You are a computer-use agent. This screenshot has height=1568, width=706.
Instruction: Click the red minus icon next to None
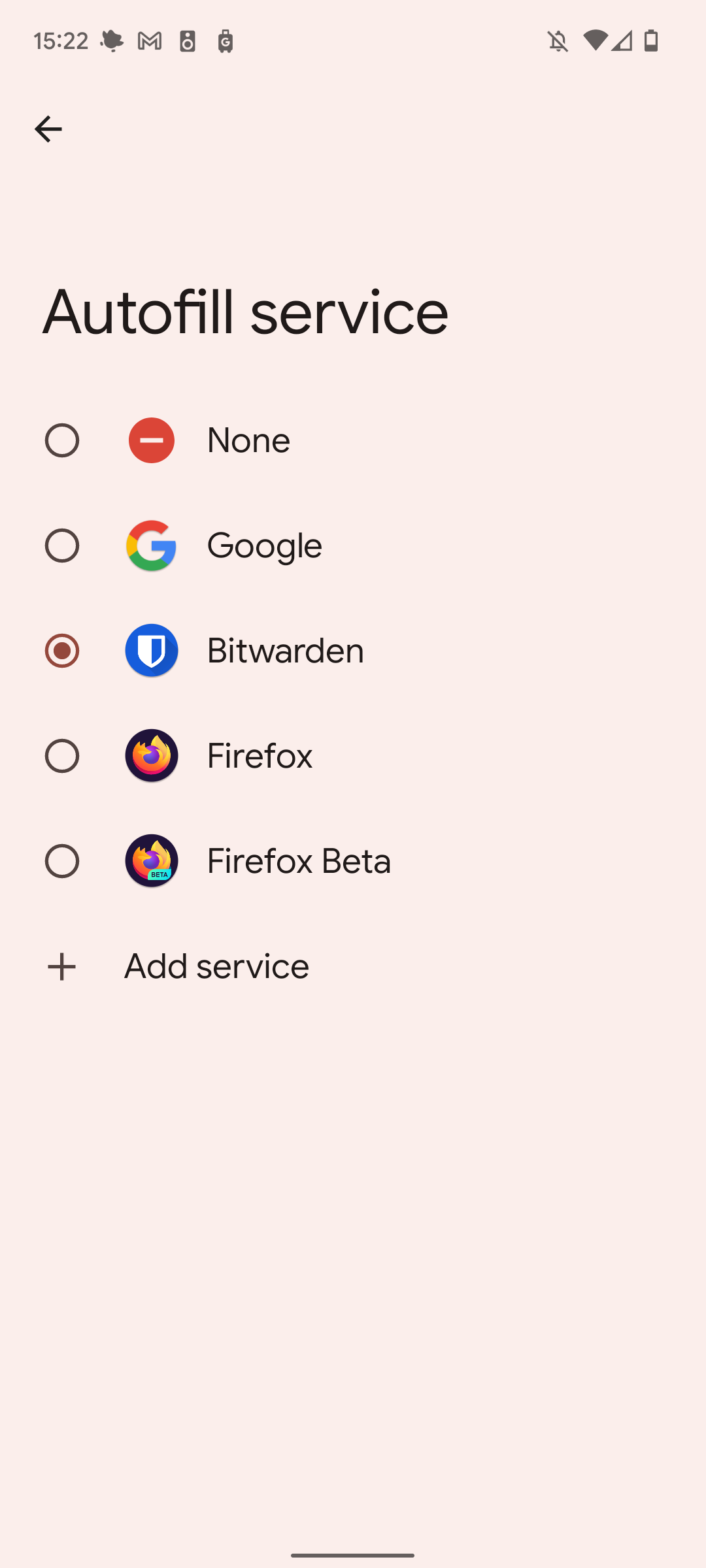click(x=151, y=440)
